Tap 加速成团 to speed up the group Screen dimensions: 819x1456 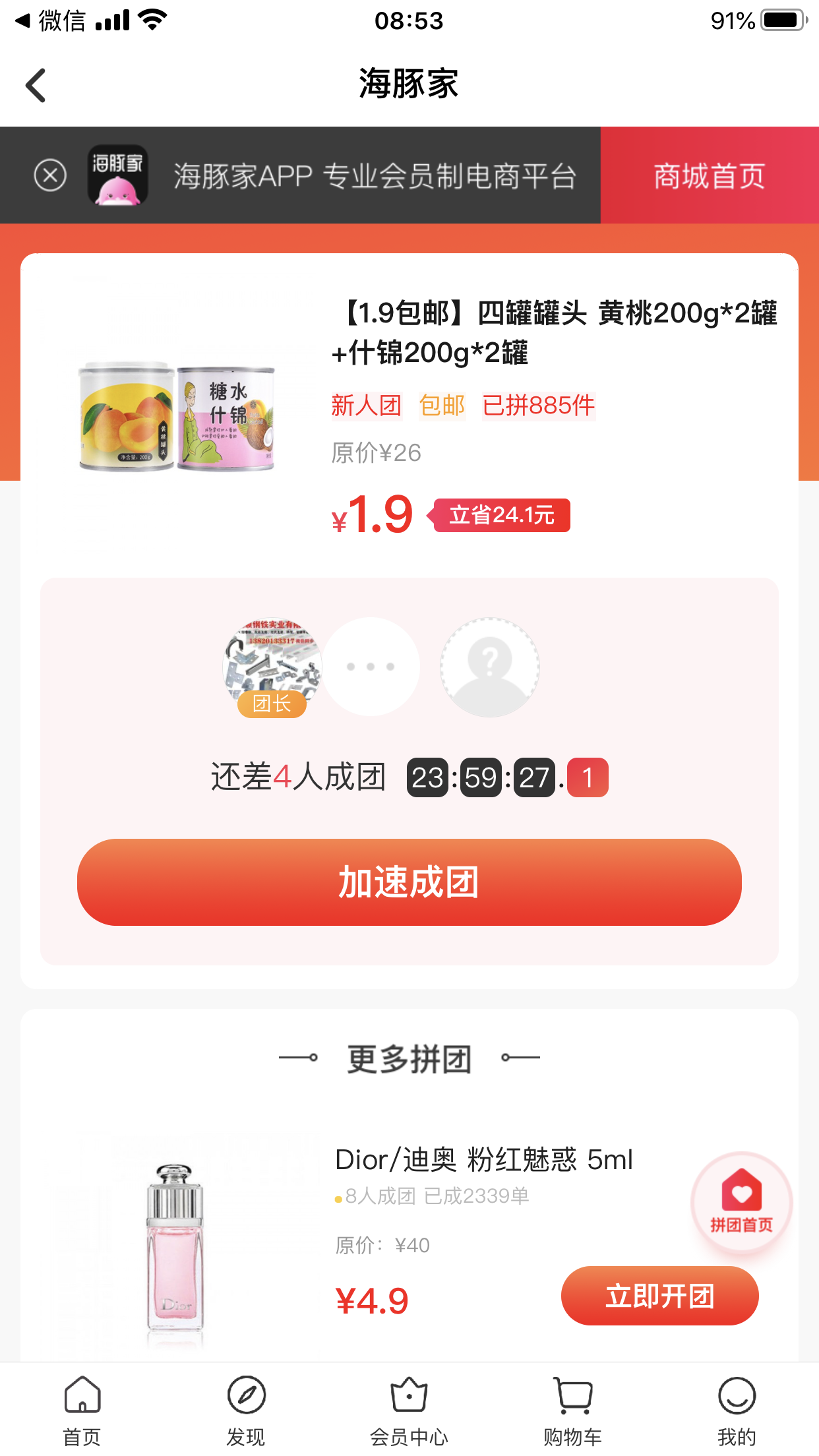click(x=409, y=882)
